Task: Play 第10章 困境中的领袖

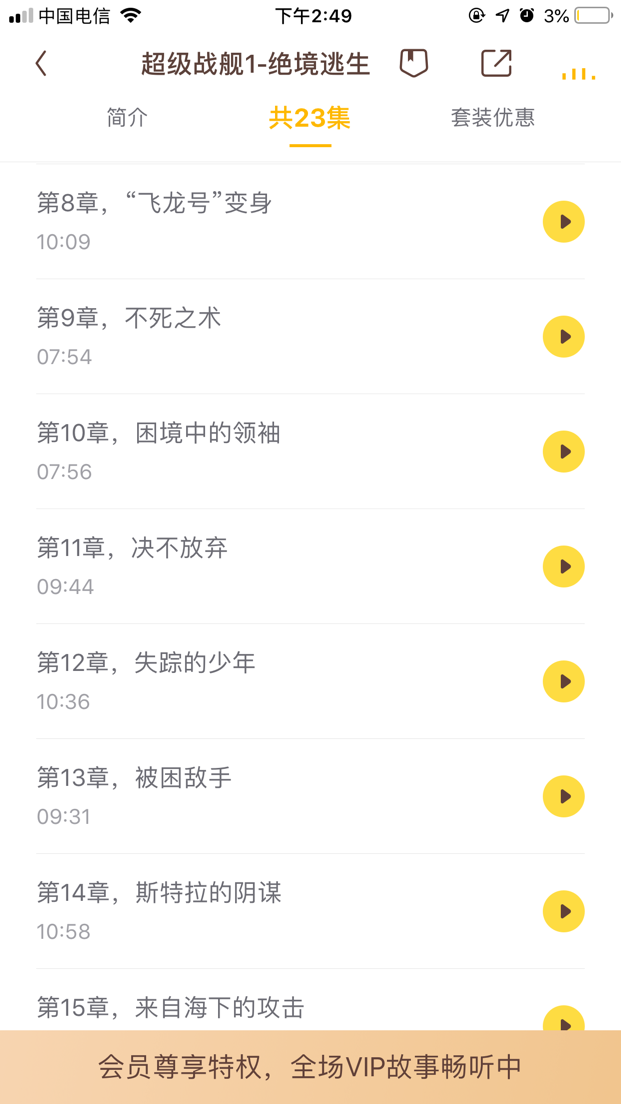Action: [564, 451]
